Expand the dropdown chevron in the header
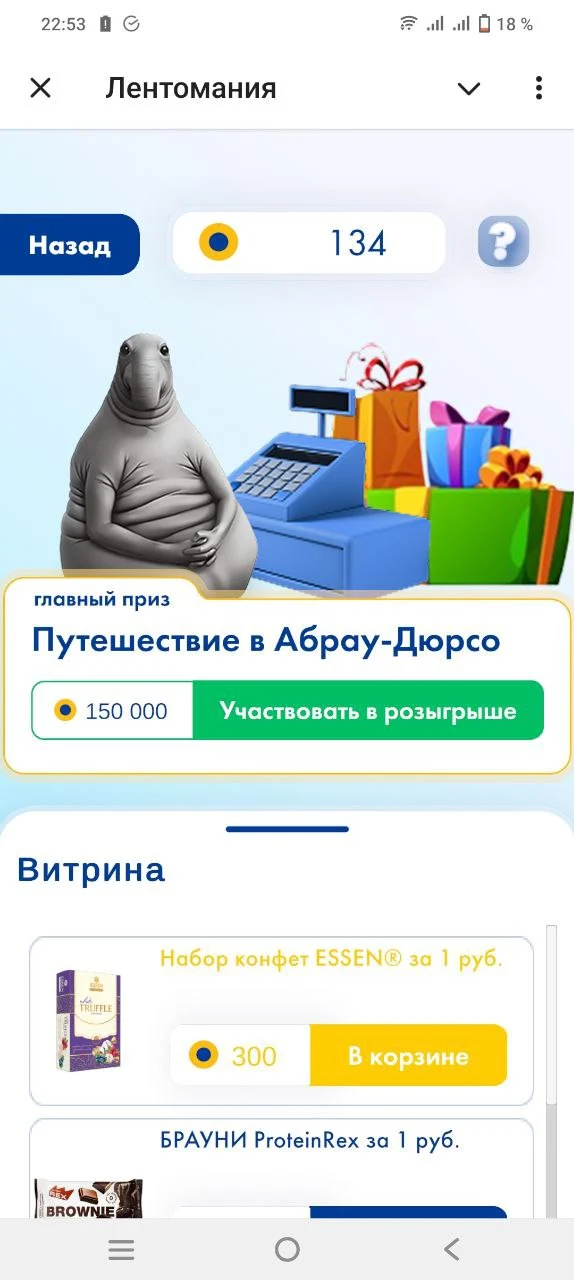This screenshot has width=574, height=1280. [x=468, y=88]
